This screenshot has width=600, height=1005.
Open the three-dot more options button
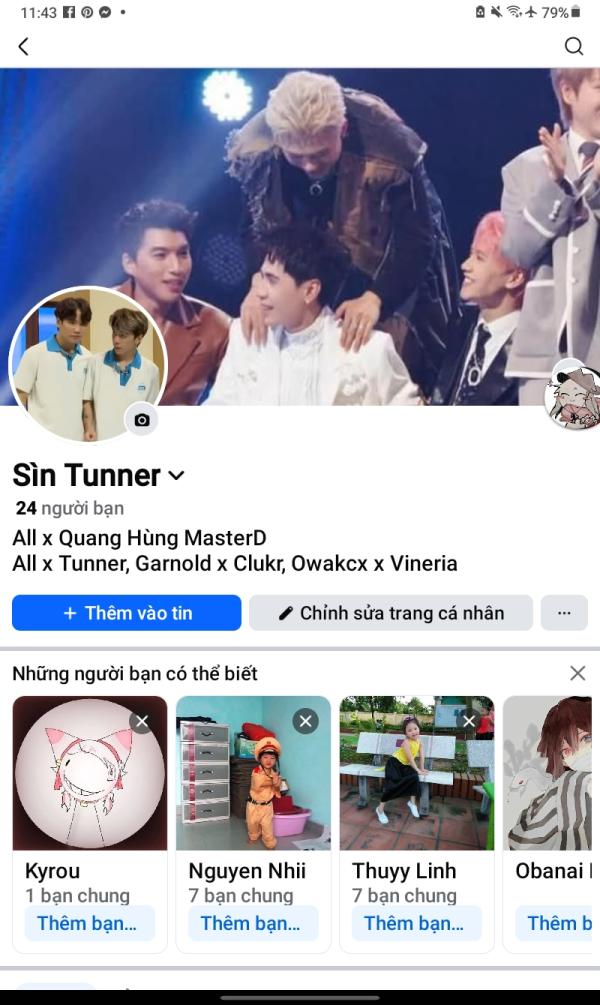click(564, 613)
